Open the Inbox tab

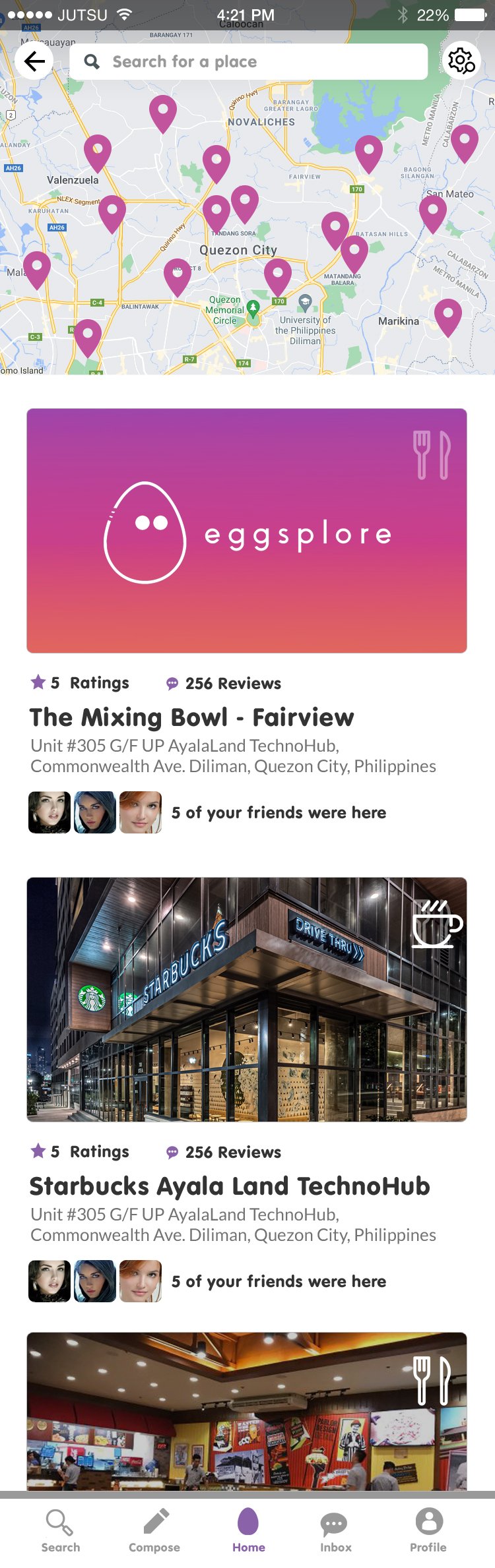coord(335,1531)
